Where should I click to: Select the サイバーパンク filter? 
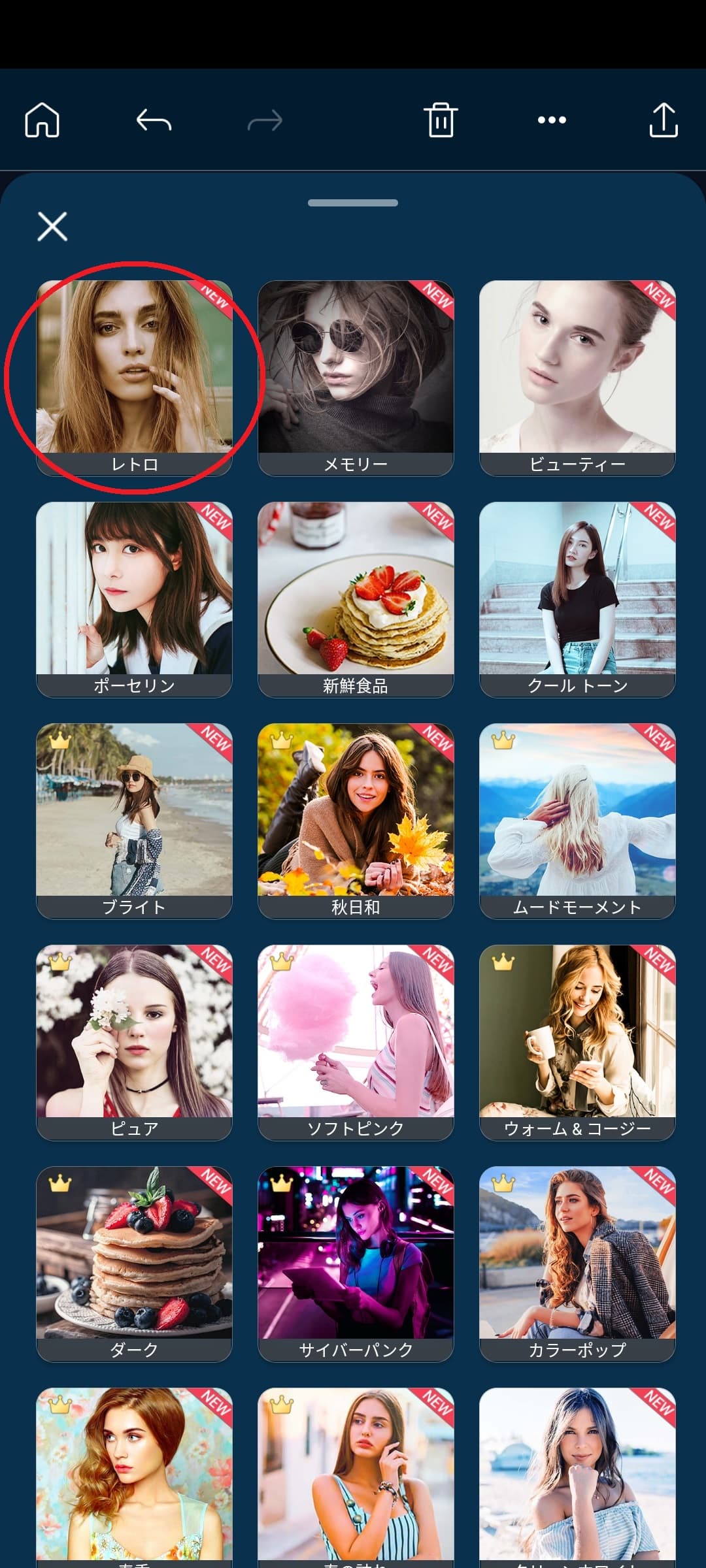(x=356, y=1264)
